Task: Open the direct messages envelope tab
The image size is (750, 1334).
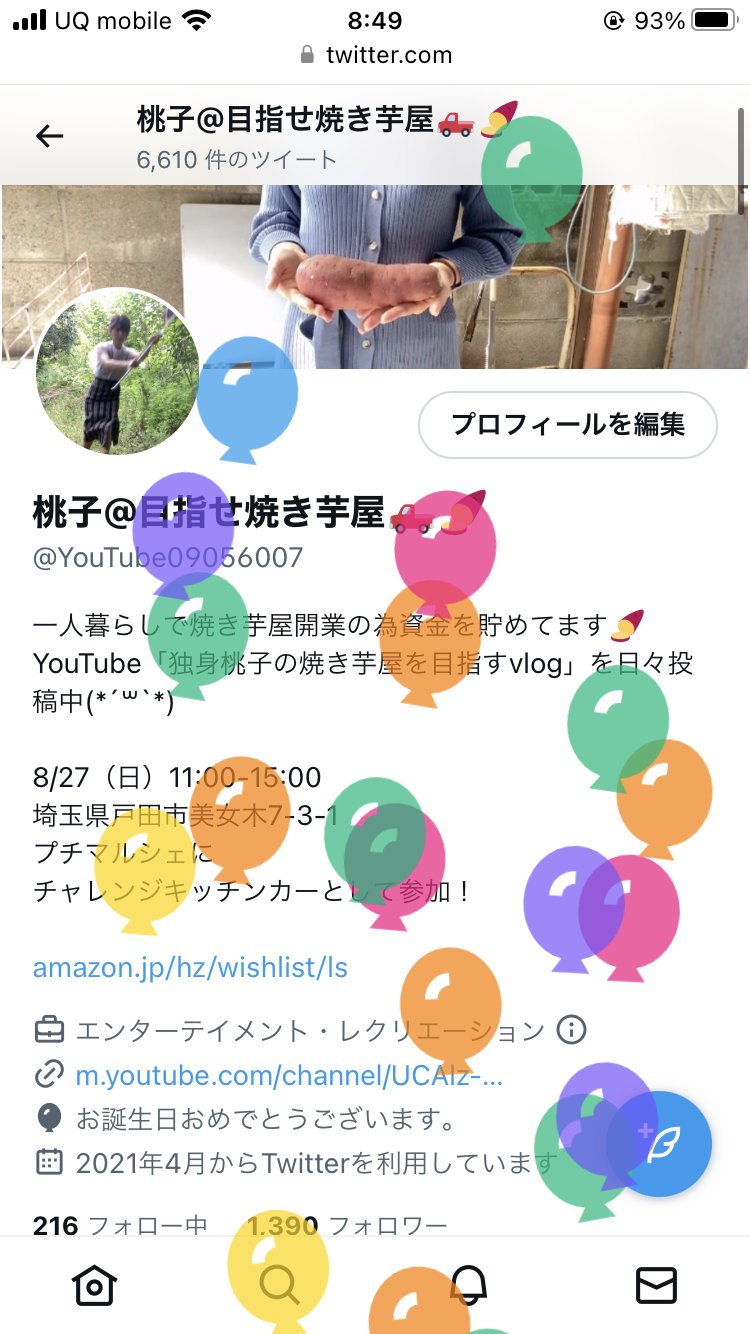Action: 656,1285
